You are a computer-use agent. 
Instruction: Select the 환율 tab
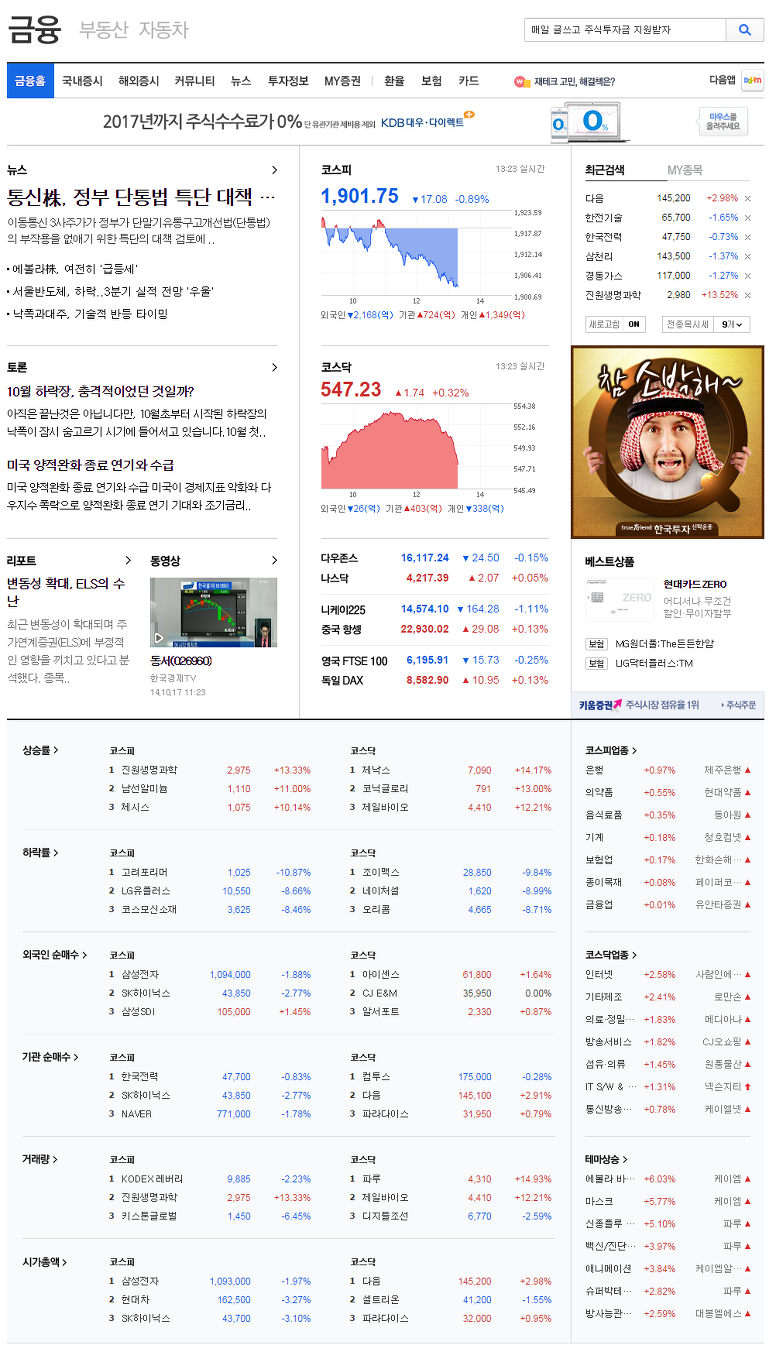(x=394, y=81)
